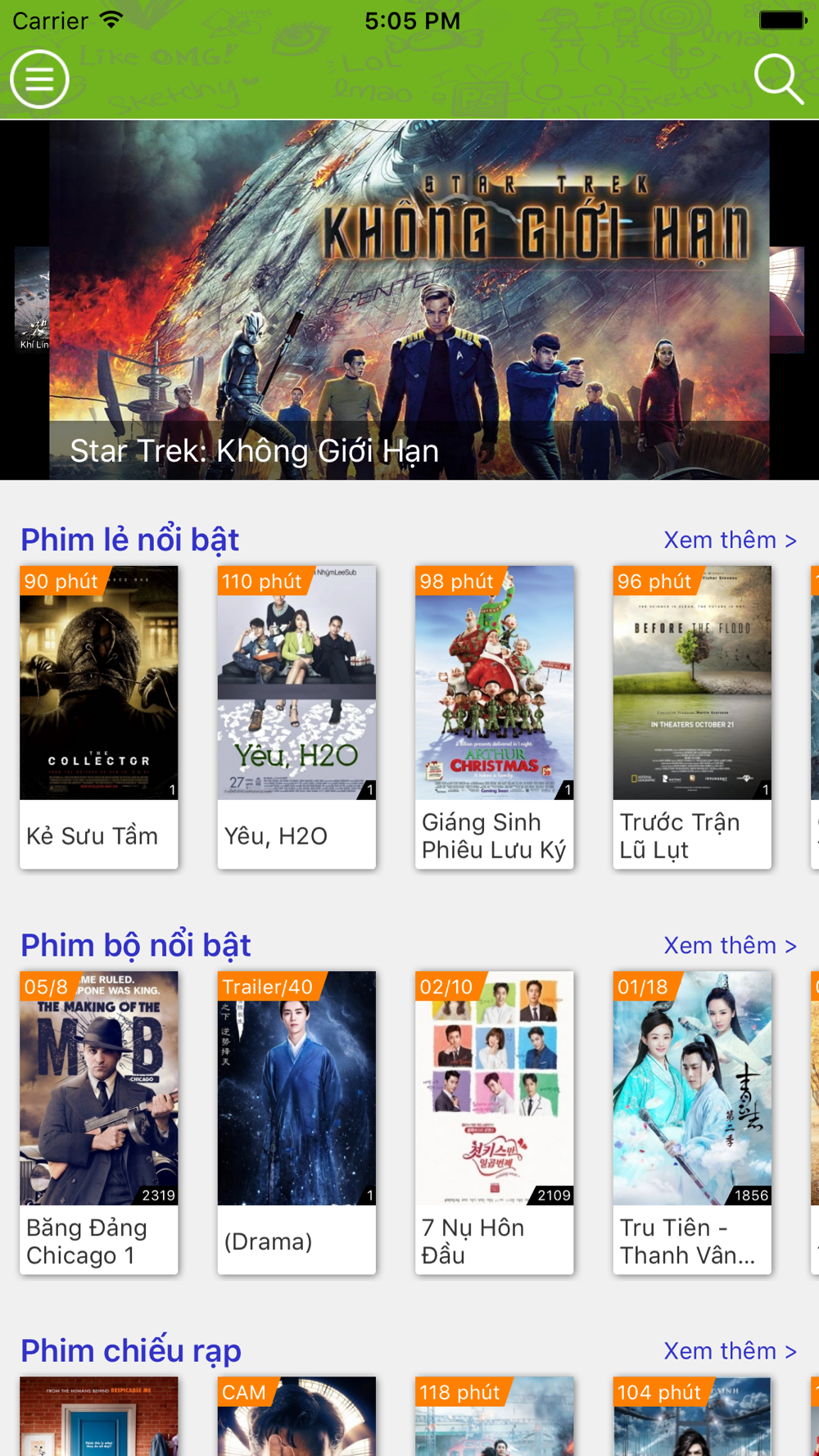
Task: Show more Phim chiếu rạp titles
Action: pos(729,1351)
